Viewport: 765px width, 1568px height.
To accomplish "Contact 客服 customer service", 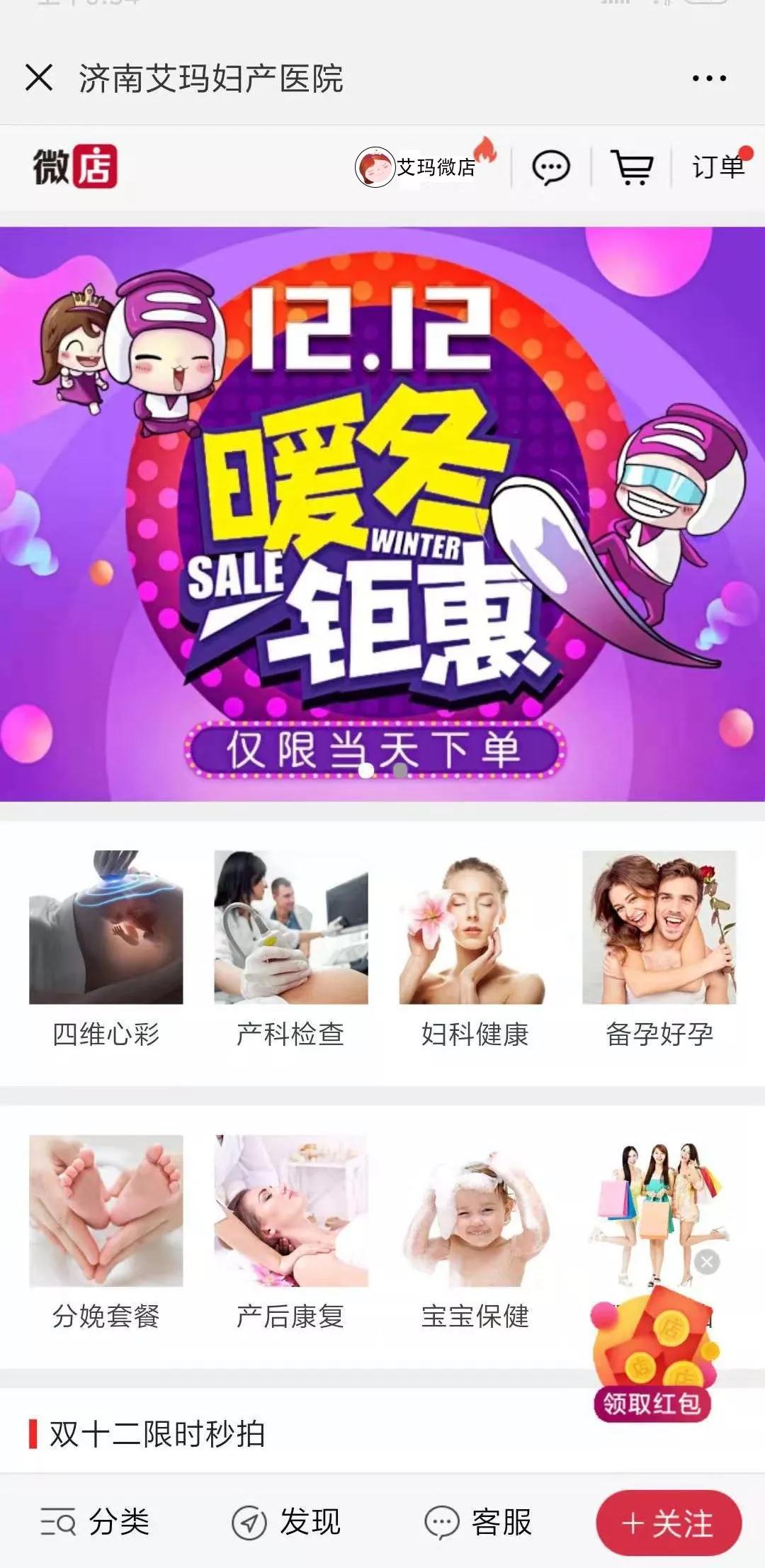I will (478, 1522).
